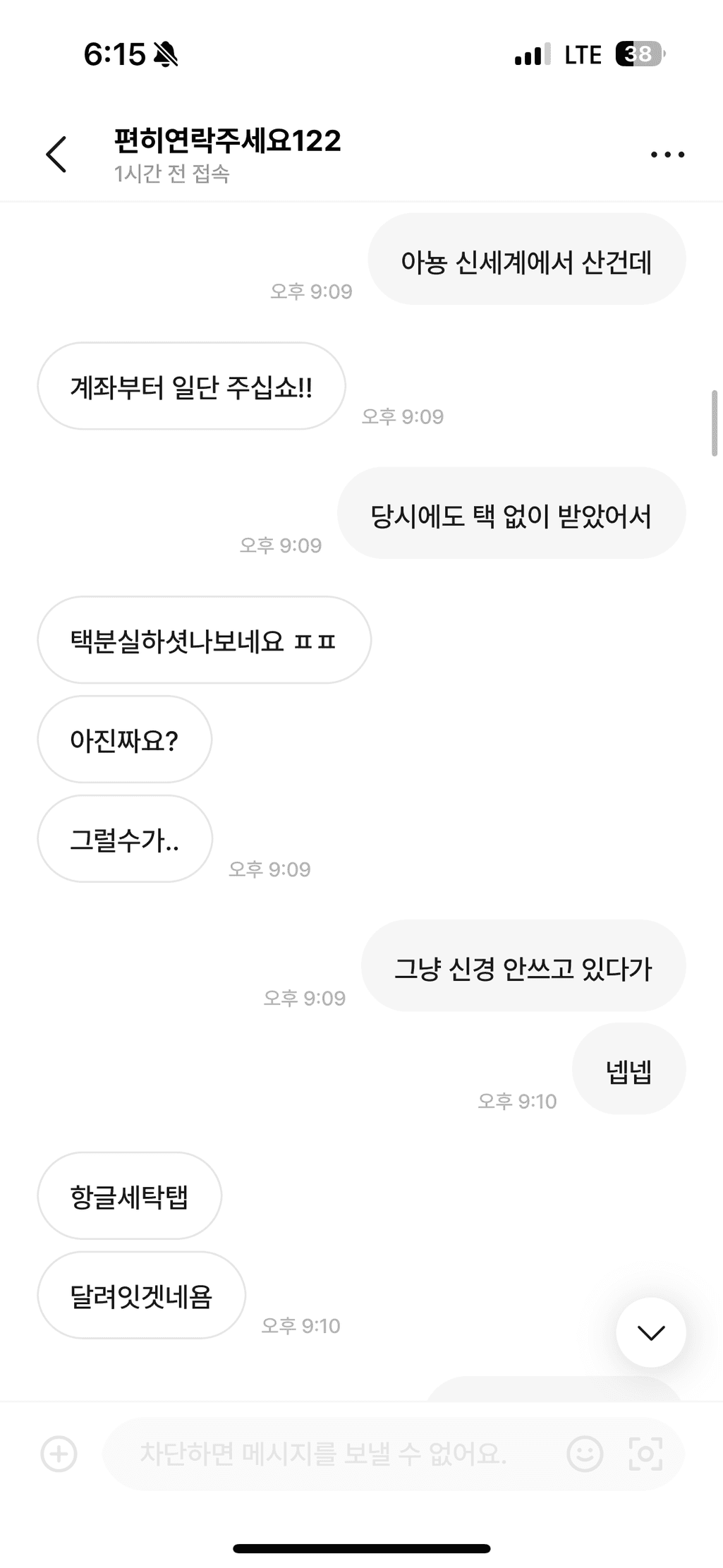Jump to the latest message arrow
This screenshot has width=723, height=1568.
(650, 1332)
